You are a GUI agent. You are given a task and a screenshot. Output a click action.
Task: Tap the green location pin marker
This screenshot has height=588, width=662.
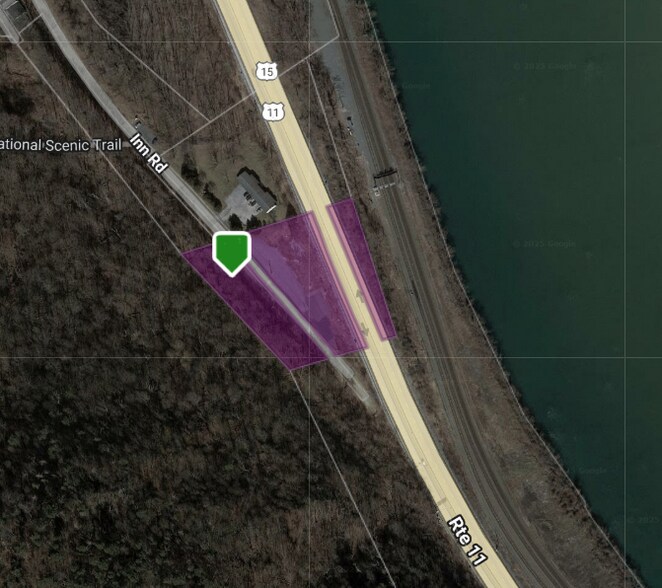[231, 251]
